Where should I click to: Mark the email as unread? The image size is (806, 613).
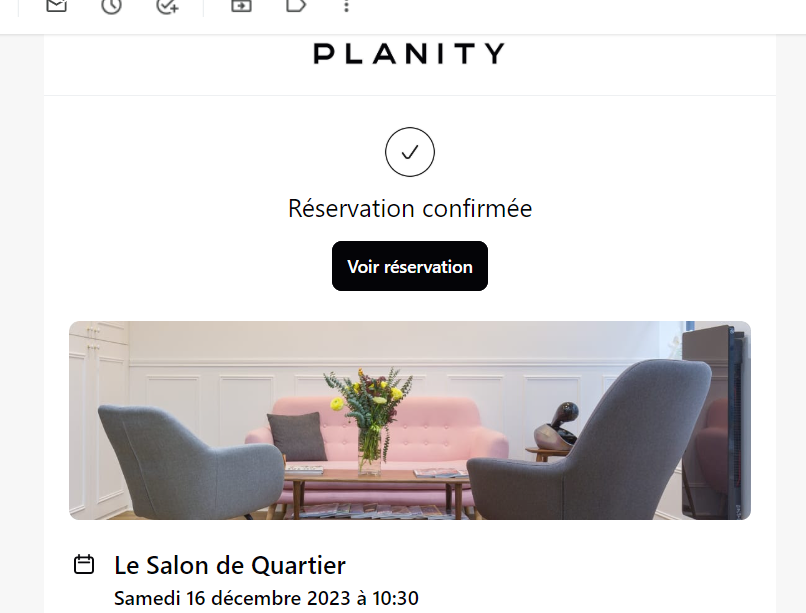tap(56, 5)
